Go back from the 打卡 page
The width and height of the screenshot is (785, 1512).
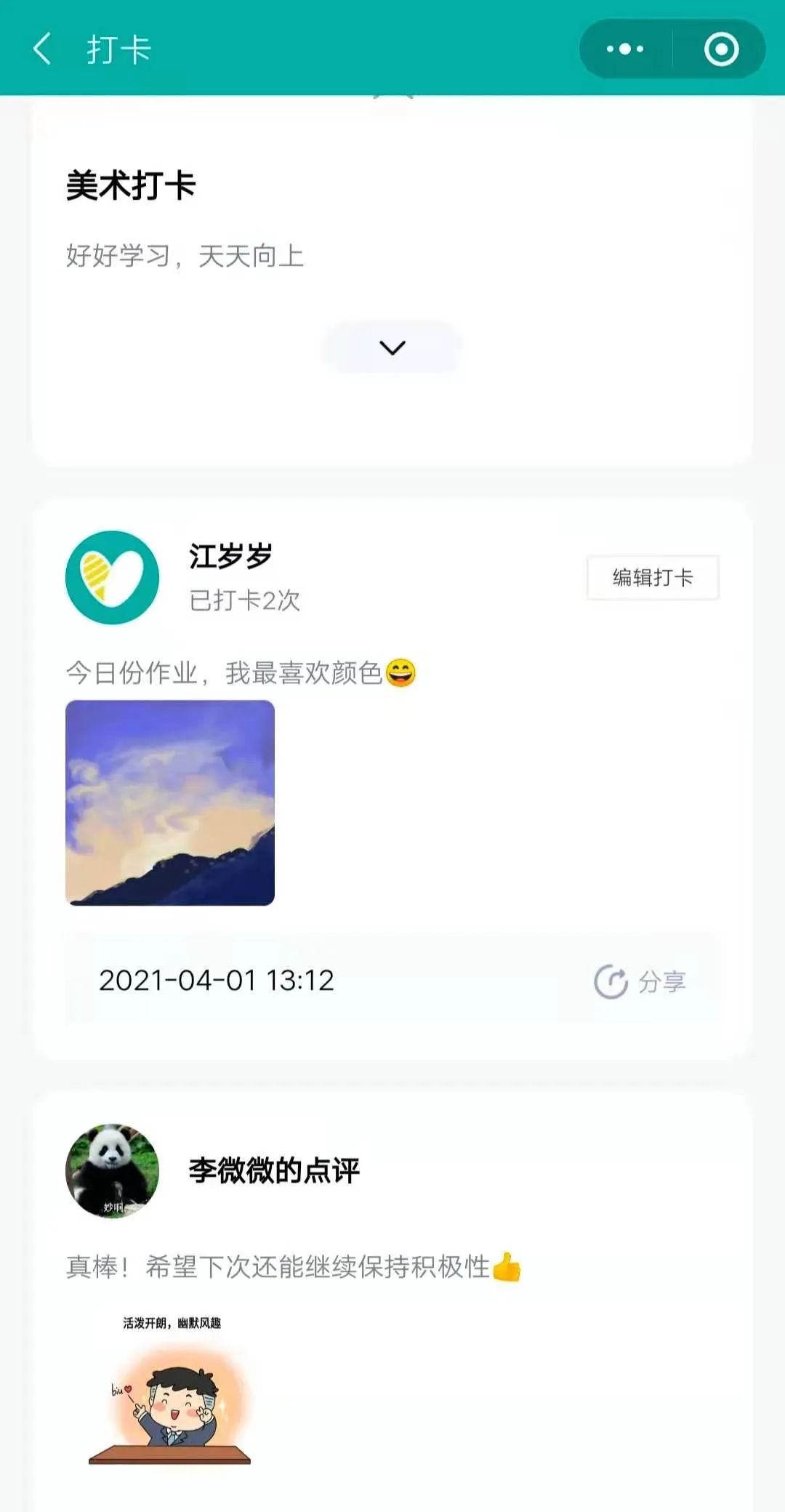42,49
